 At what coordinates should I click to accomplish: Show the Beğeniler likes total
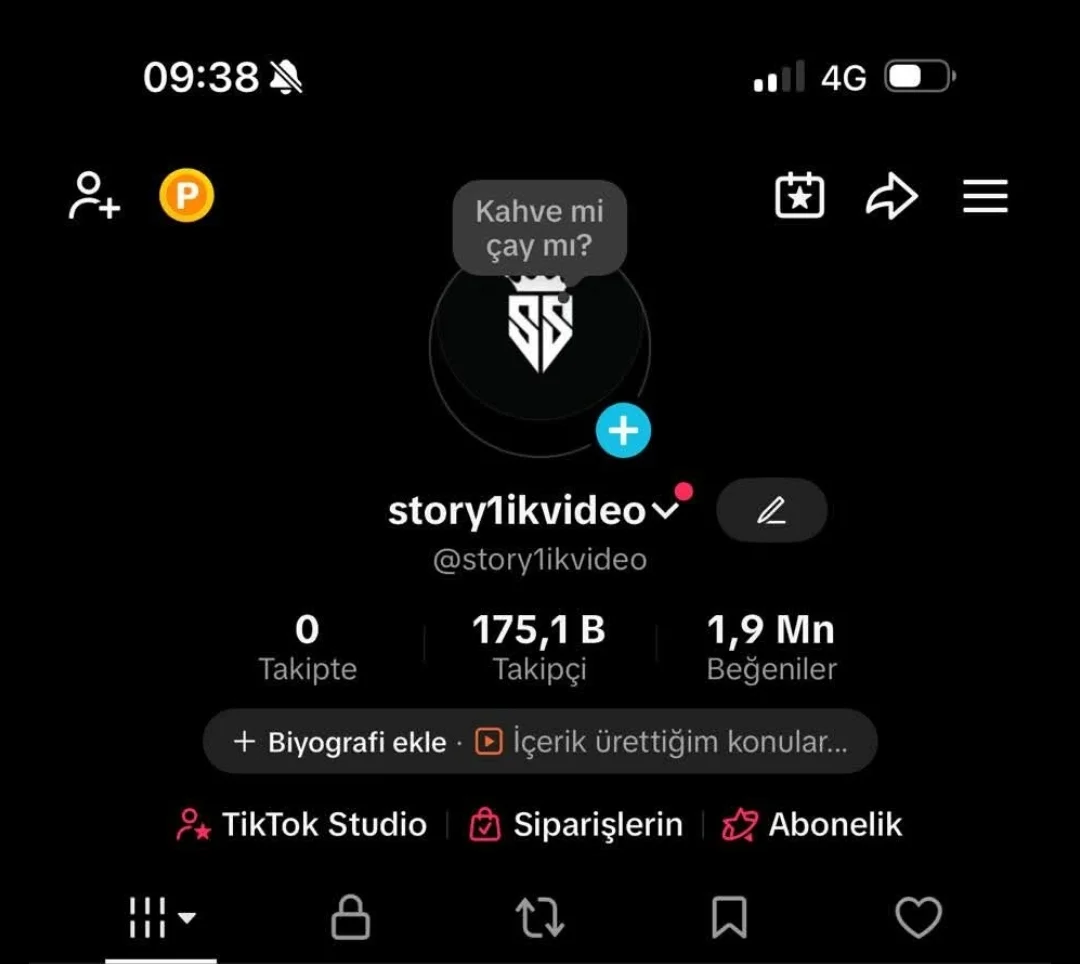771,648
